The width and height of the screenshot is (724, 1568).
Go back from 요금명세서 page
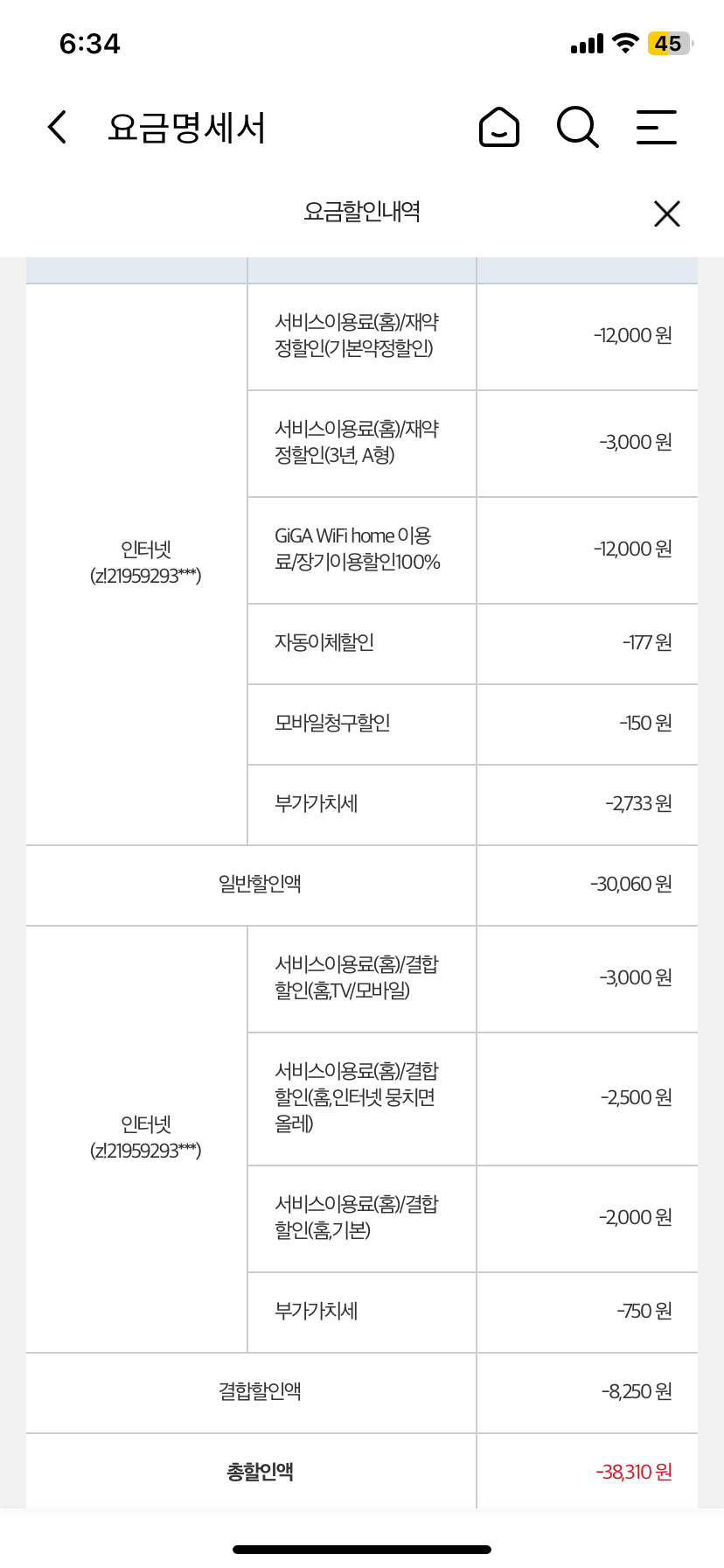(58, 127)
